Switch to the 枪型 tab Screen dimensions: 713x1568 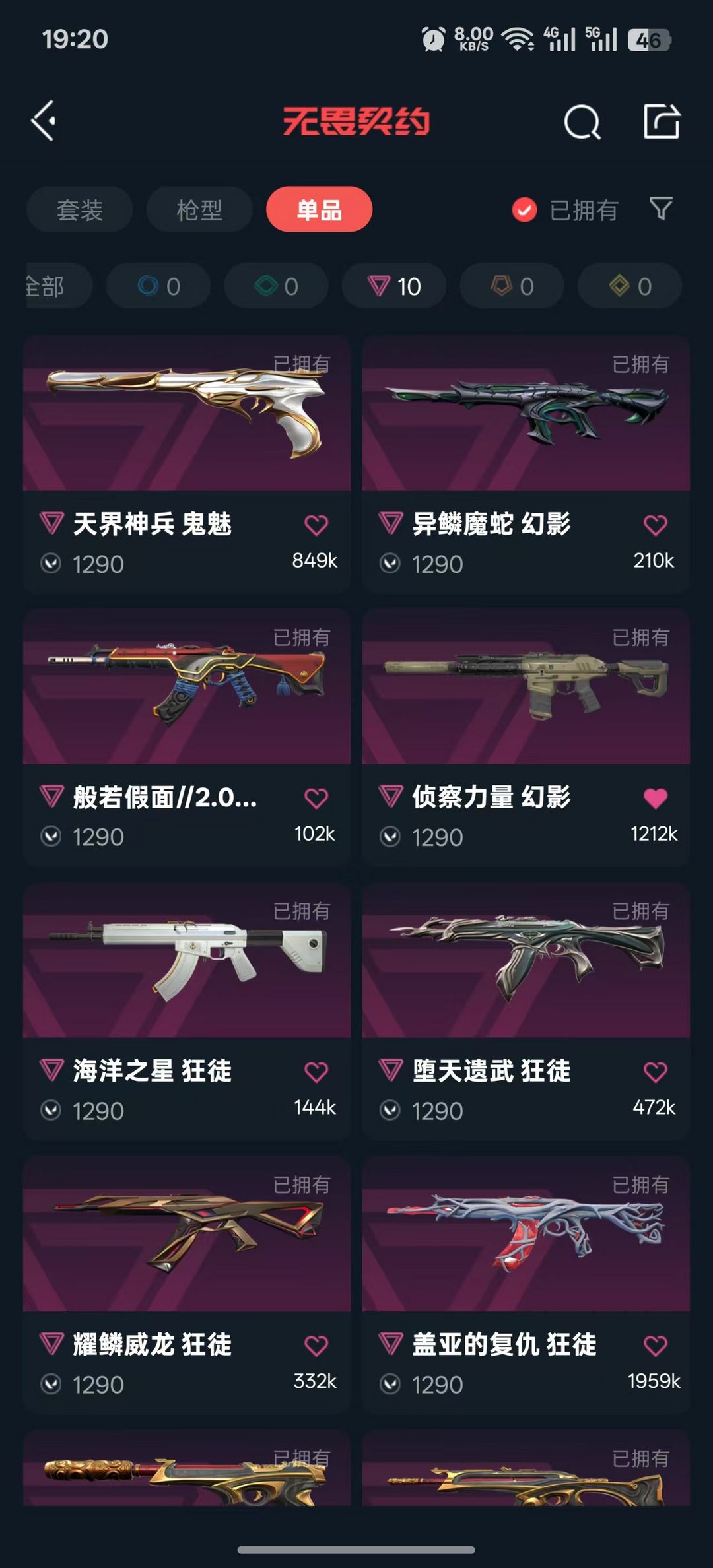pyautogui.click(x=199, y=210)
